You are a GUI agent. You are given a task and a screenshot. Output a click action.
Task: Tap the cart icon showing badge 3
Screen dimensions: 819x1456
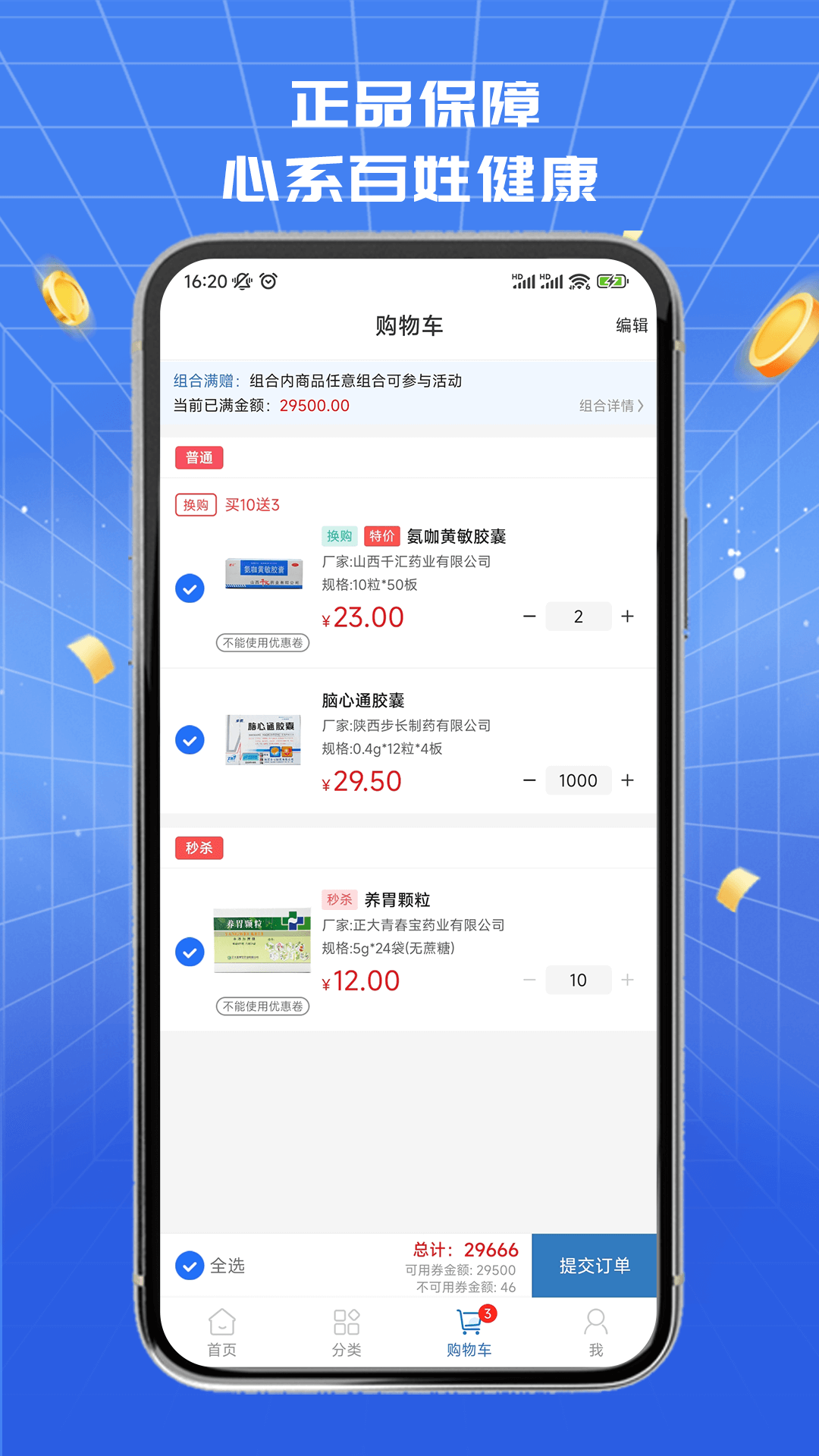click(469, 1319)
